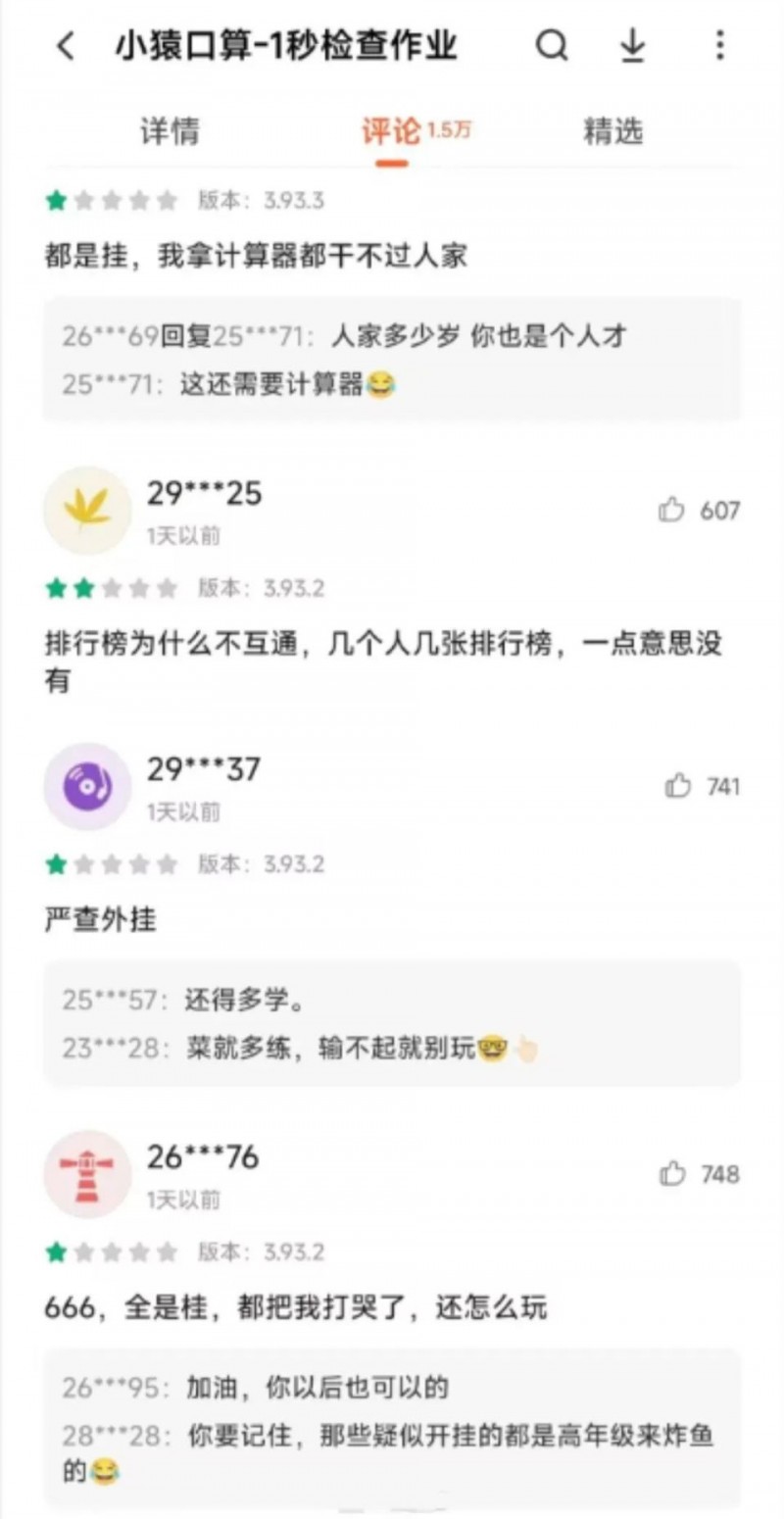
Task: Click the back arrow in the top-left
Action: coord(65,46)
